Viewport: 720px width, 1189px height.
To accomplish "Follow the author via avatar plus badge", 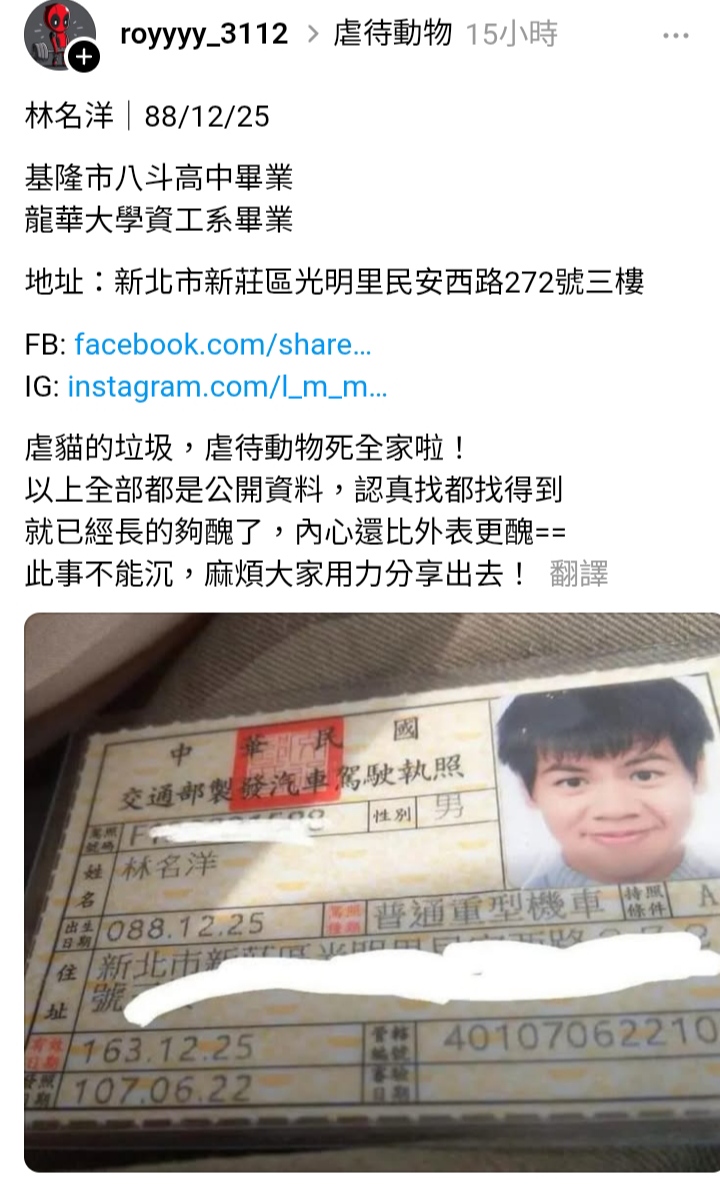I will tap(83, 57).
